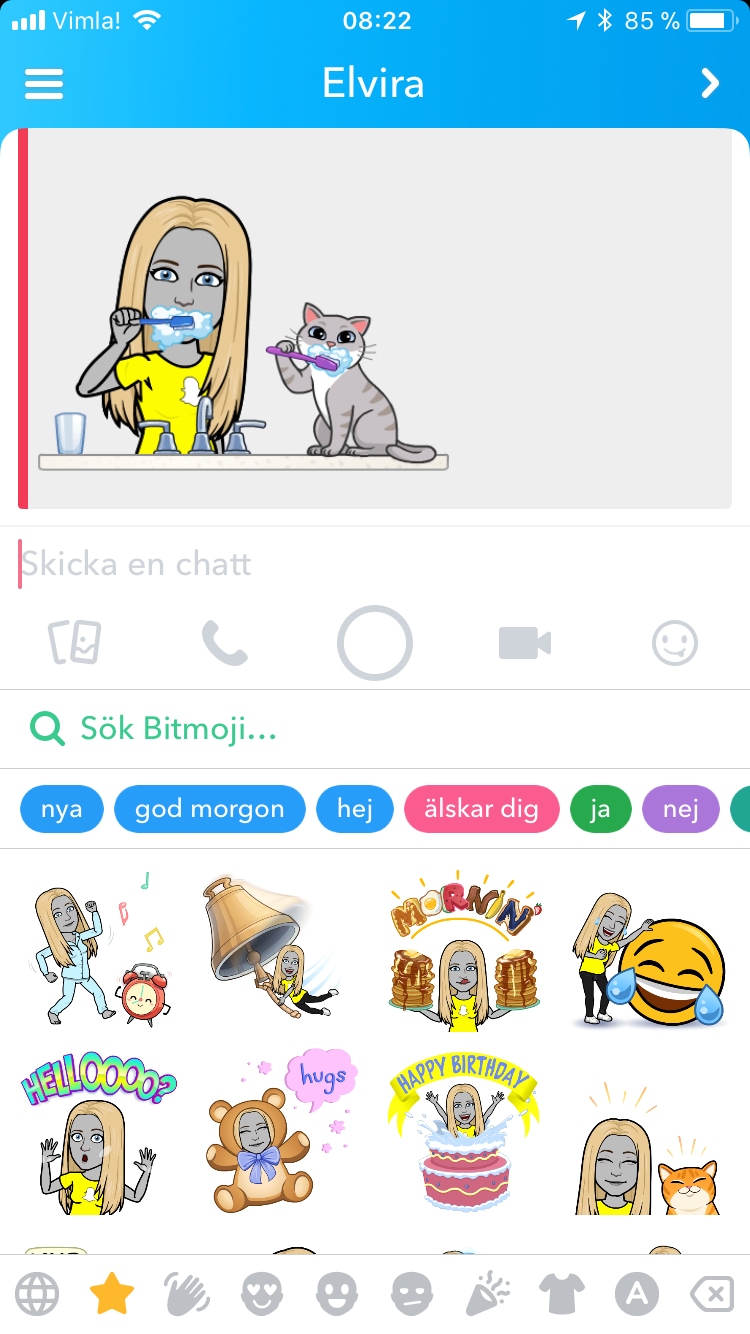The width and height of the screenshot is (750, 1334).
Task: Open the hamburger menu
Action: click(x=43, y=83)
